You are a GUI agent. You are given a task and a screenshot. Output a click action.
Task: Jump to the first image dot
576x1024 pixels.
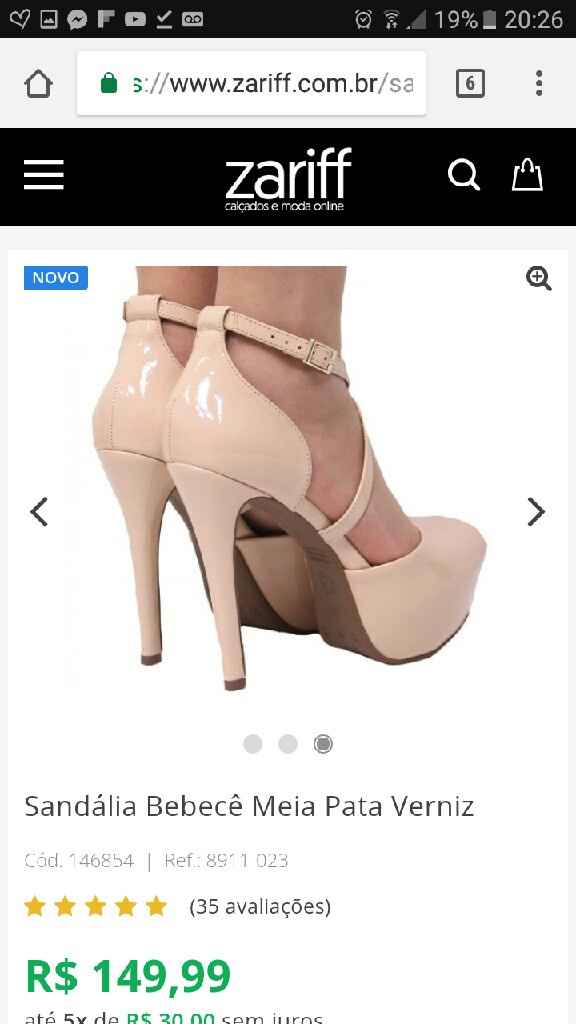253,744
